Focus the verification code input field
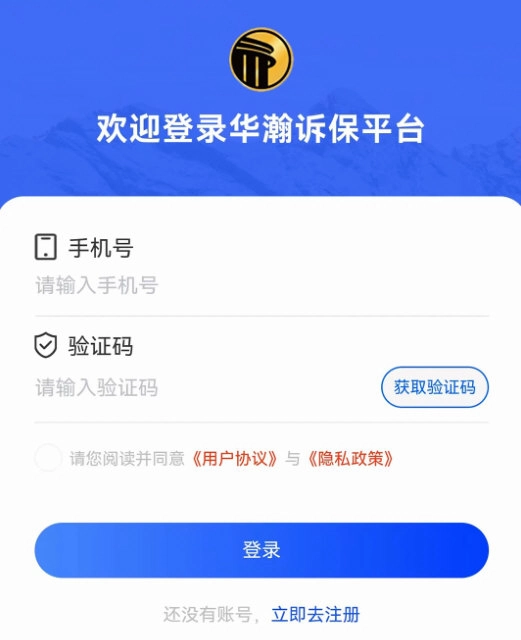The height and width of the screenshot is (640, 521). [x=204, y=387]
